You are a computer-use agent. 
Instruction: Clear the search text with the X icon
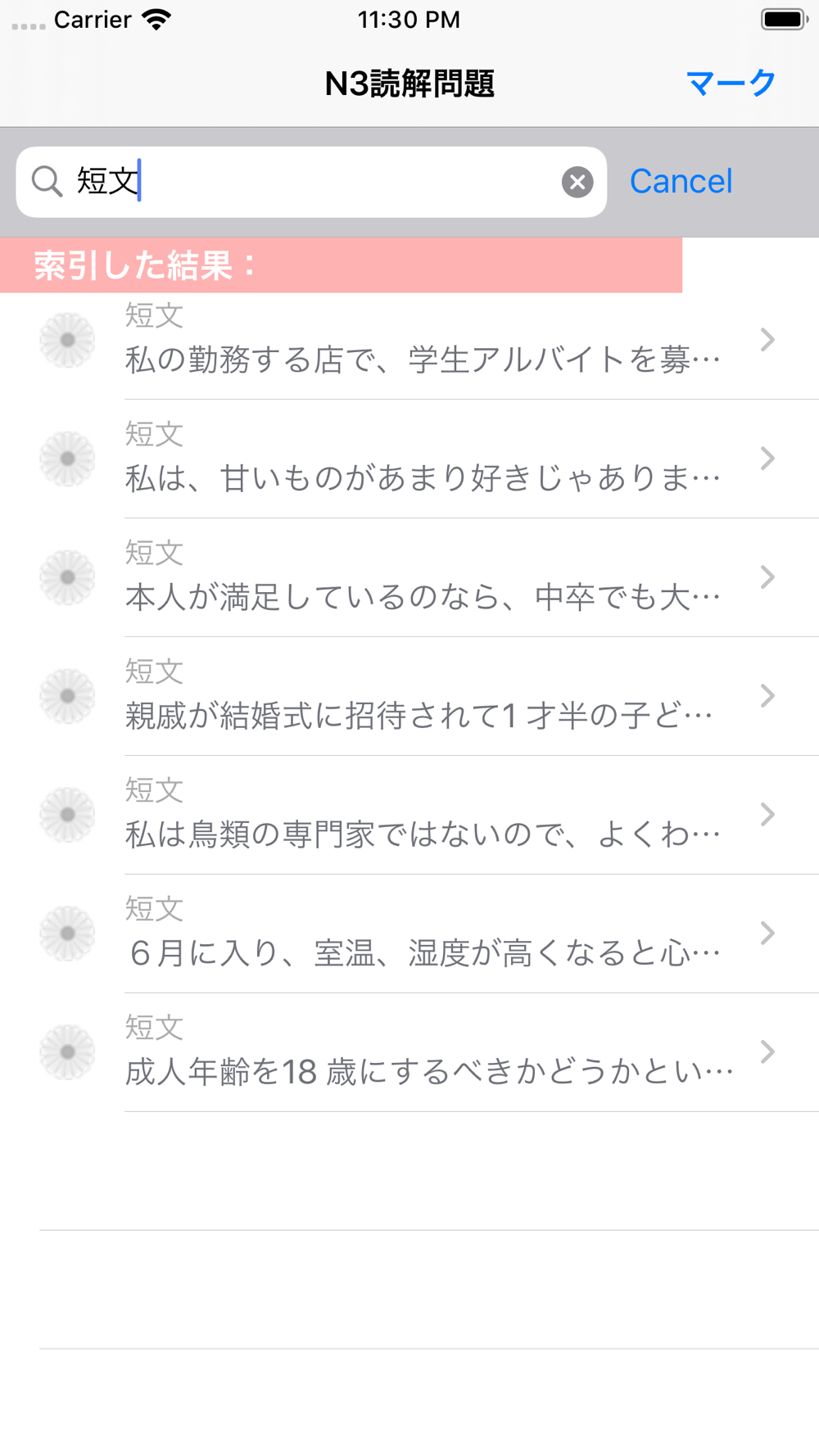coord(577,182)
